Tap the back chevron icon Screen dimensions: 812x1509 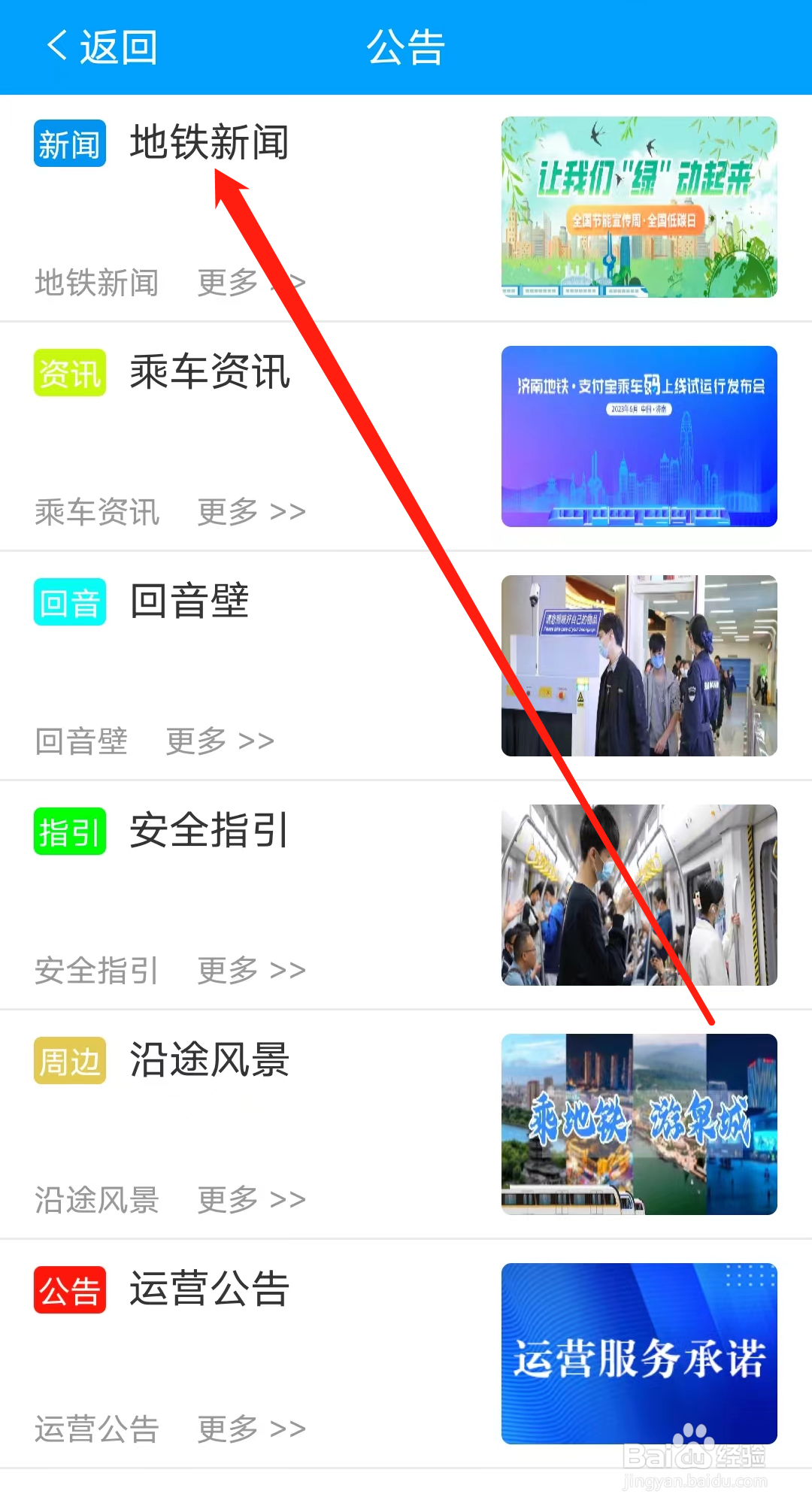pyautogui.click(x=54, y=45)
